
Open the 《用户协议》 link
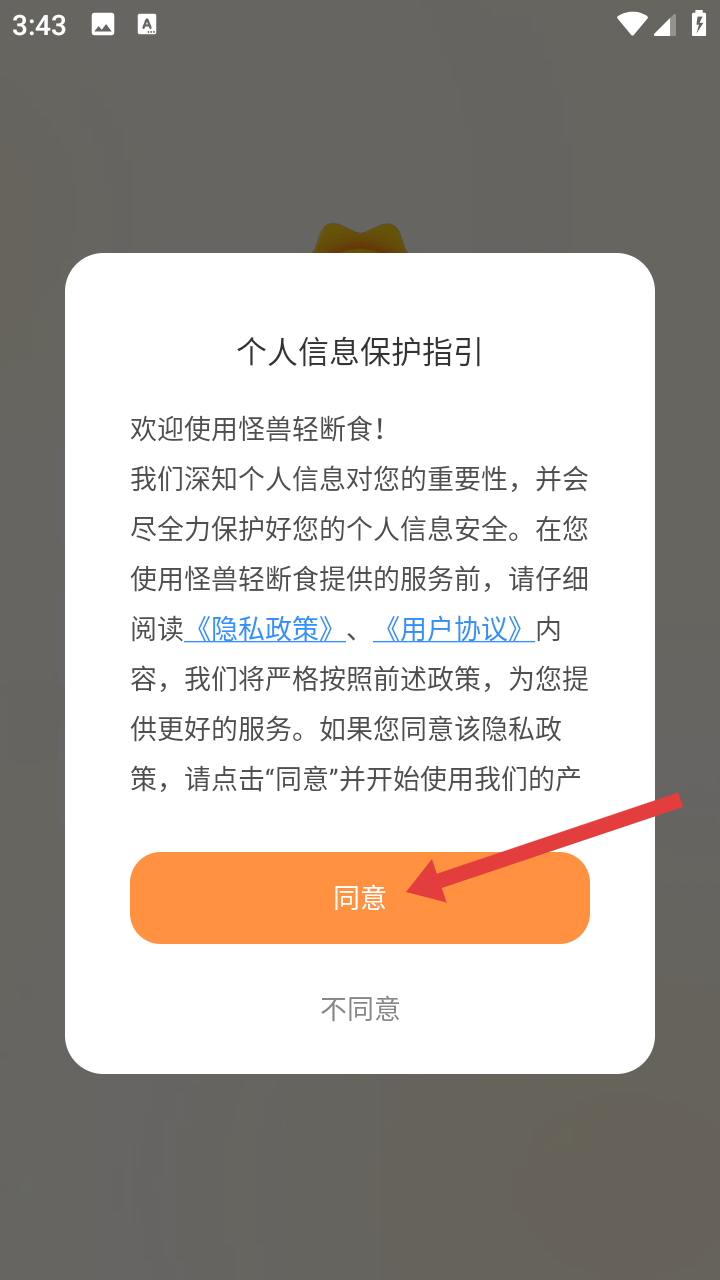(454, 629)
